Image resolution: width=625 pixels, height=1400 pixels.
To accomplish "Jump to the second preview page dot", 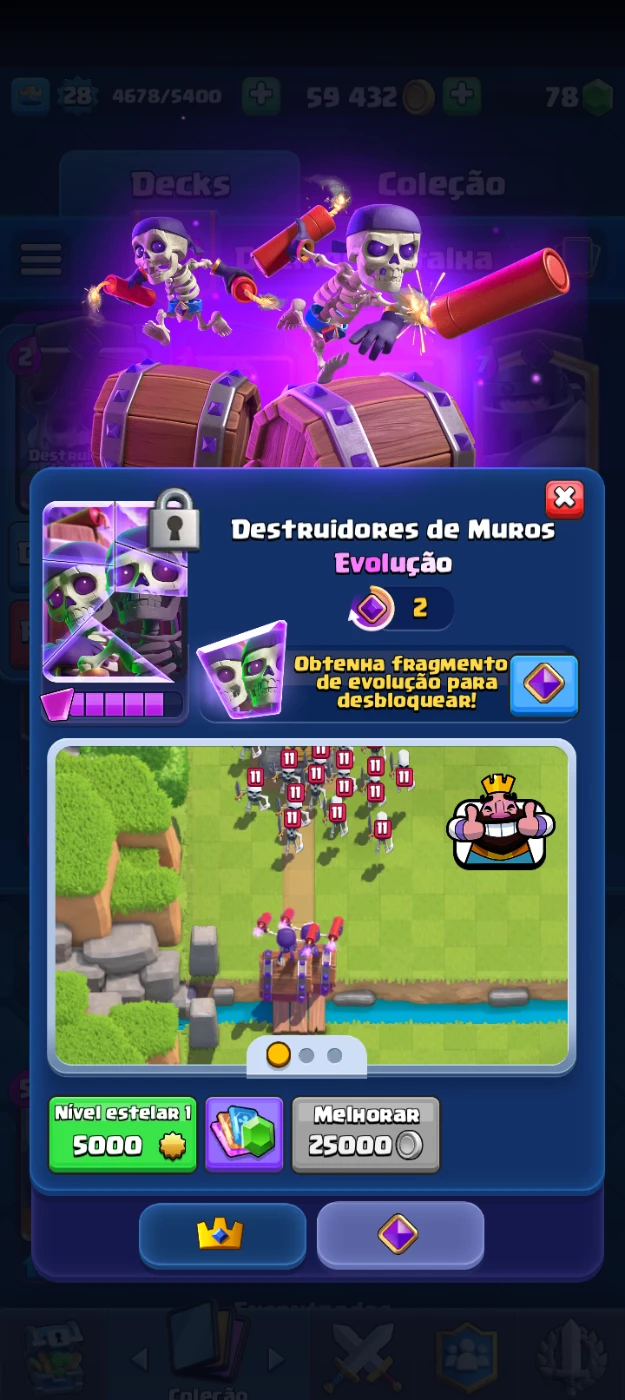I will point(307,1055).
